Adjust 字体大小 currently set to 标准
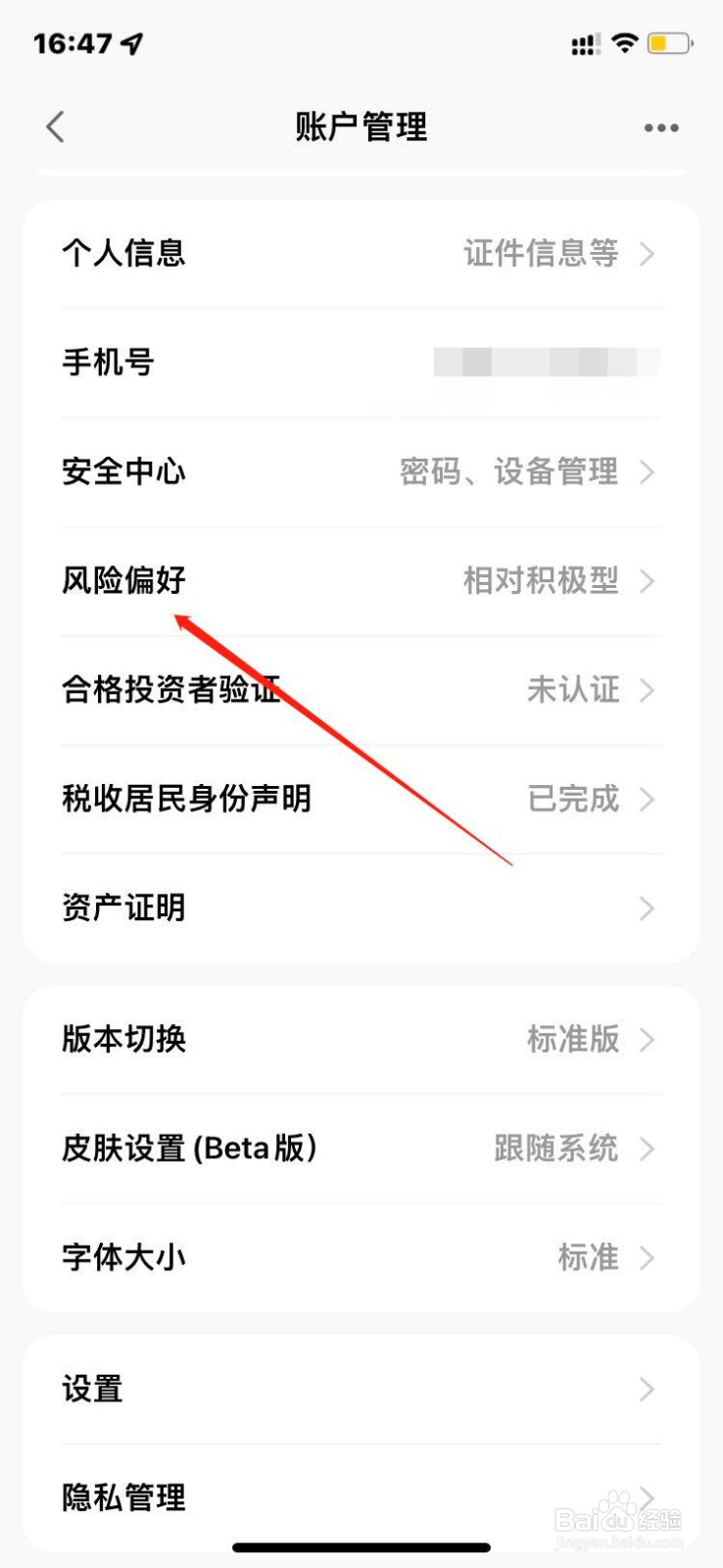The width and height of the screenshot is (723, 1568). tap(361, 1257)
